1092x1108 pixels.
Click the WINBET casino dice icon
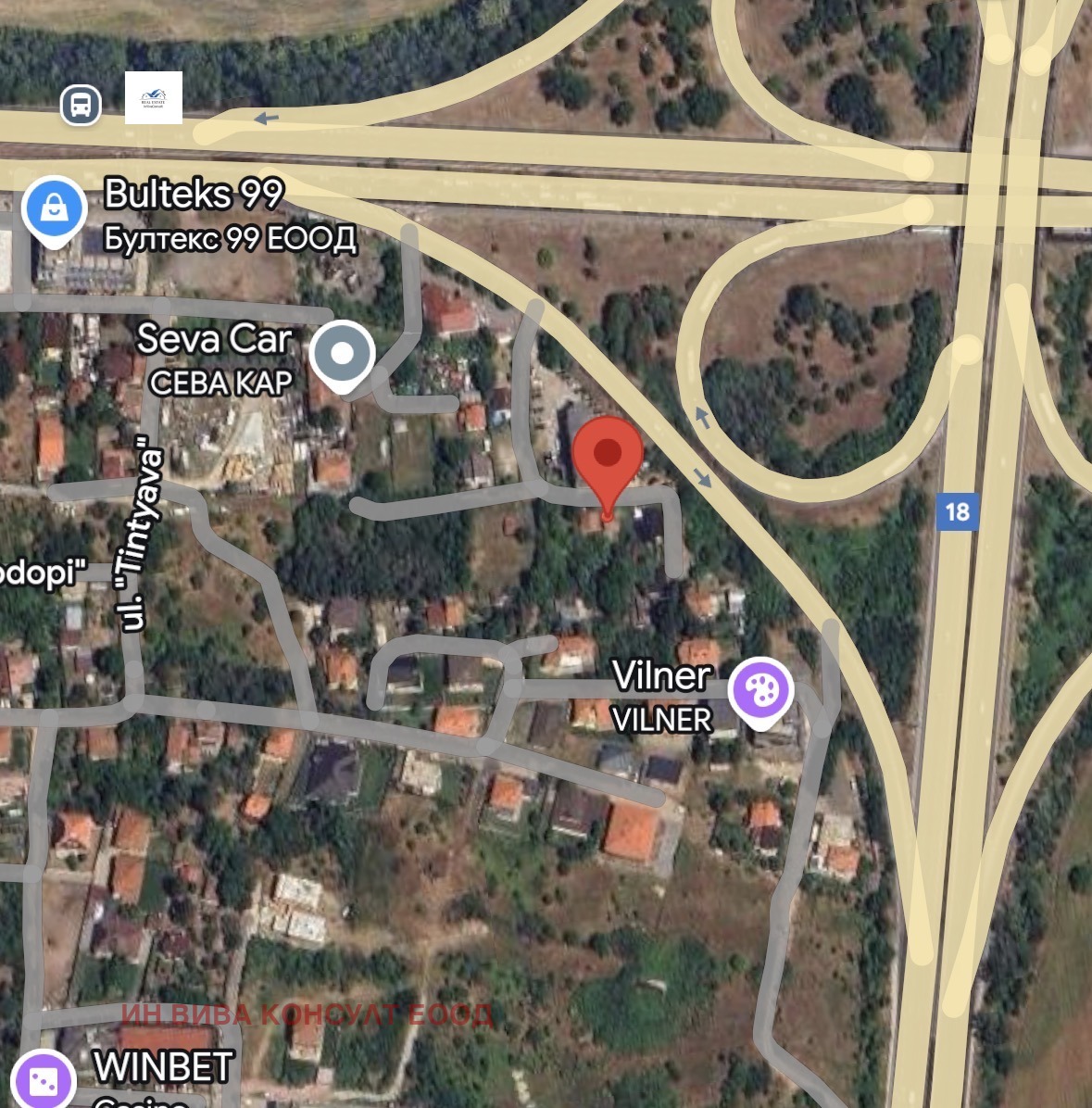(44, 1080)
